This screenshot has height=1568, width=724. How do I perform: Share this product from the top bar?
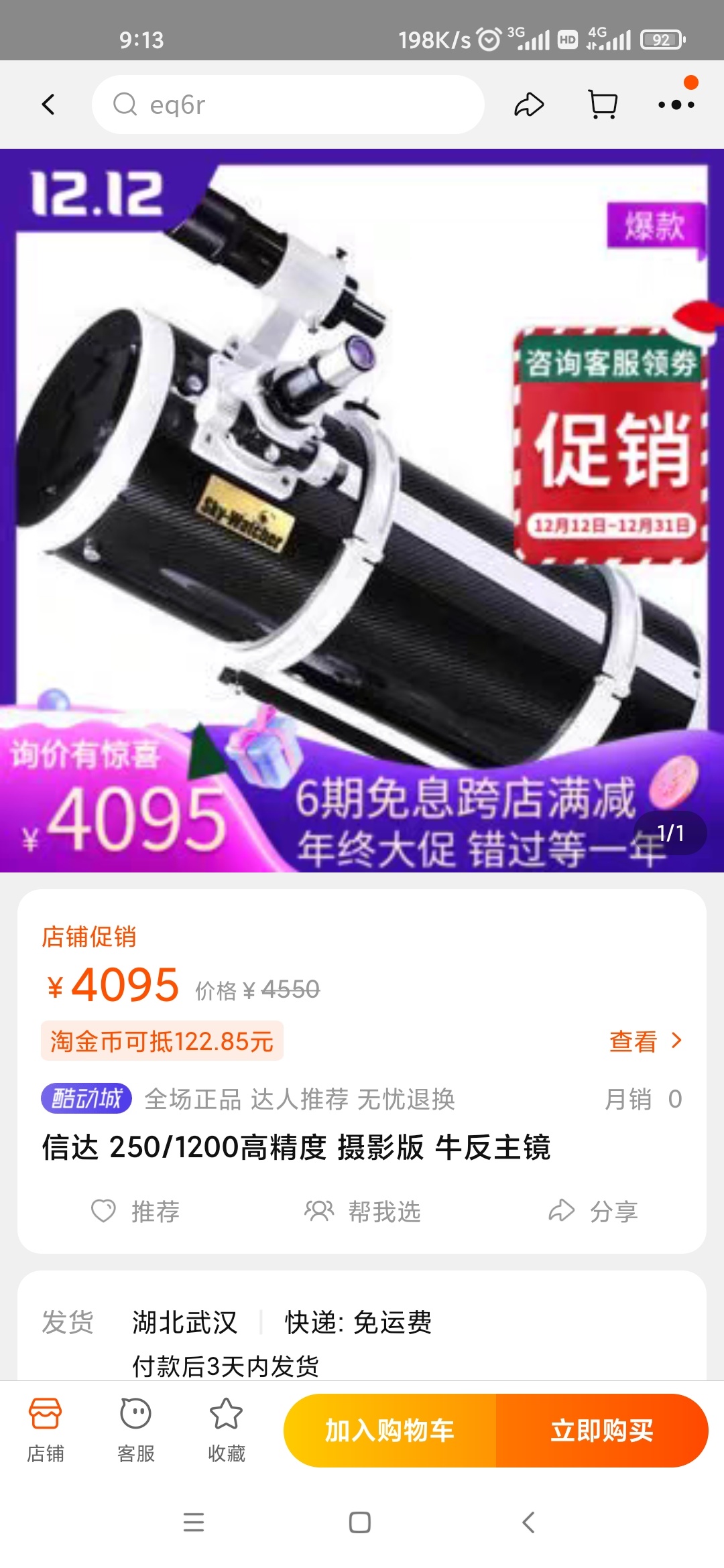pyautogui.click(x=529, y=105)
